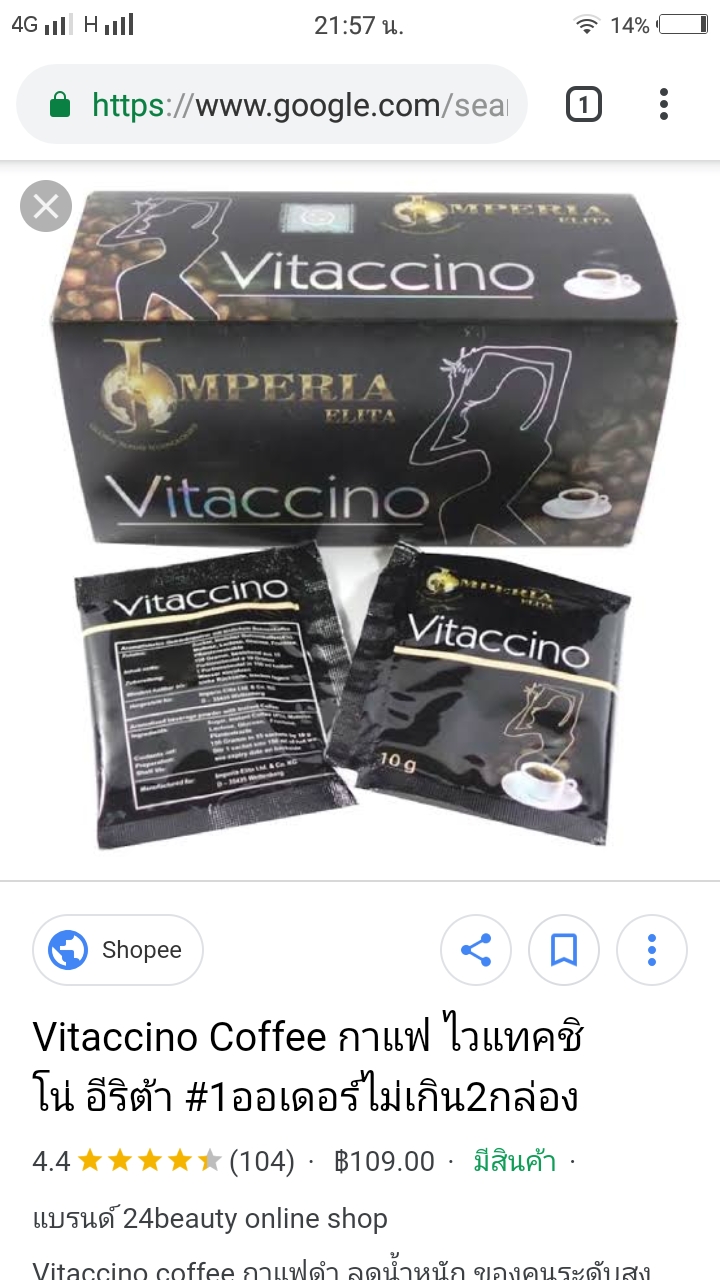The width and height of the screenshot is (720, 1280).
Task: Open the tab switcher
Action: pyautogui.click(x=584, y=104)
